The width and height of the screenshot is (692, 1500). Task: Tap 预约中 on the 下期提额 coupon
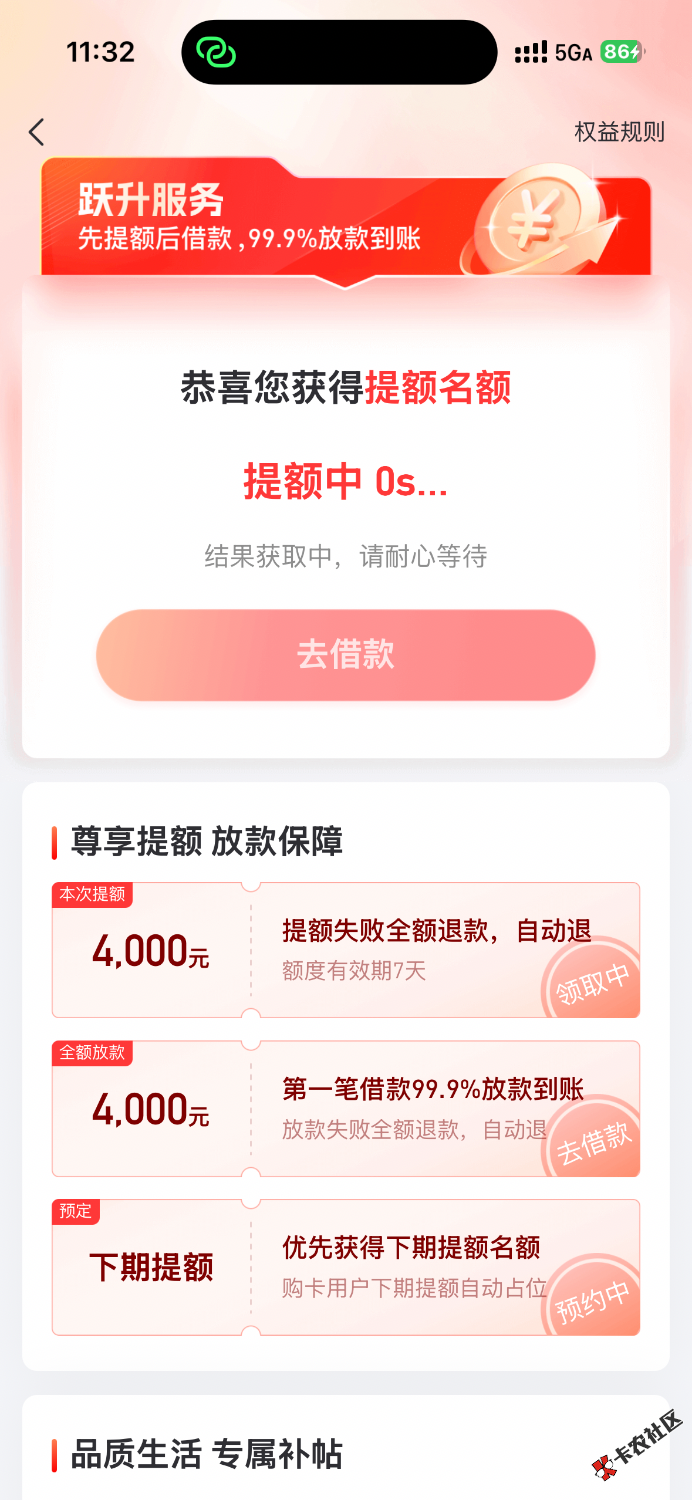tap(593, 1297)
